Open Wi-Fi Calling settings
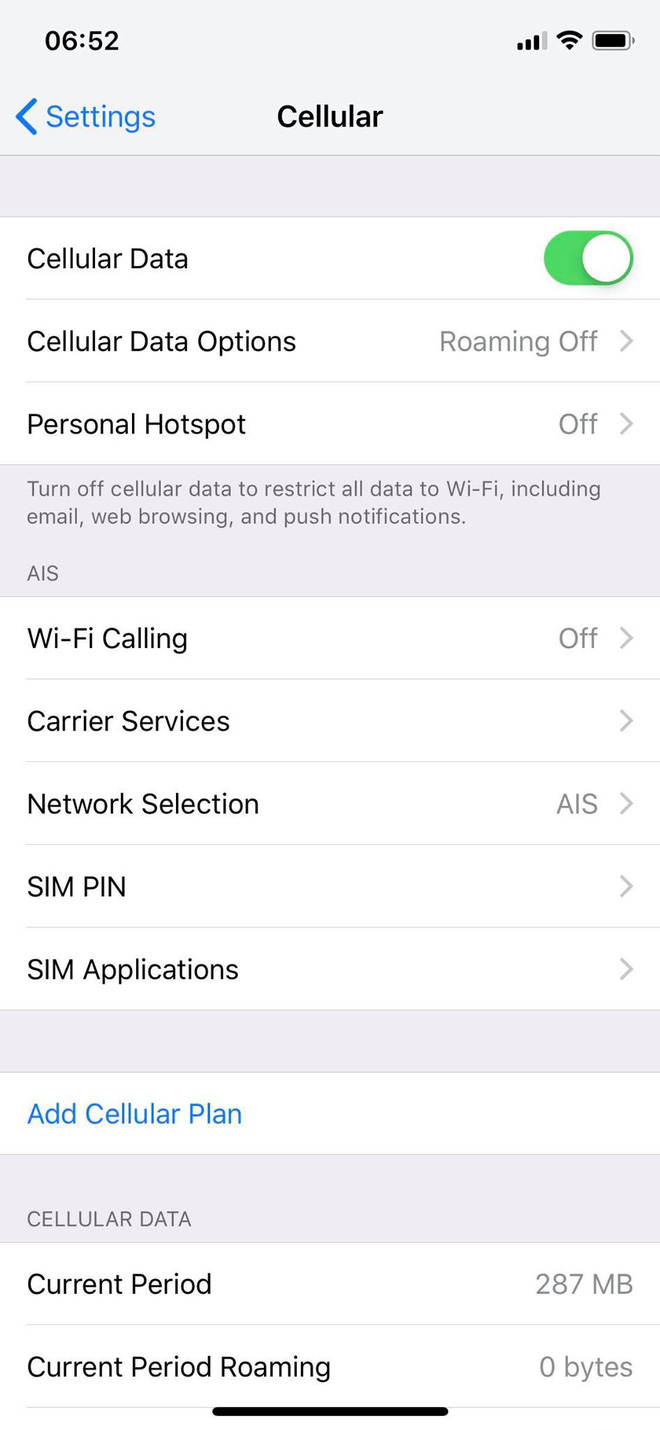Viewport: 660px width, 1430px height. pyautogui.click(x=330, y=638)
